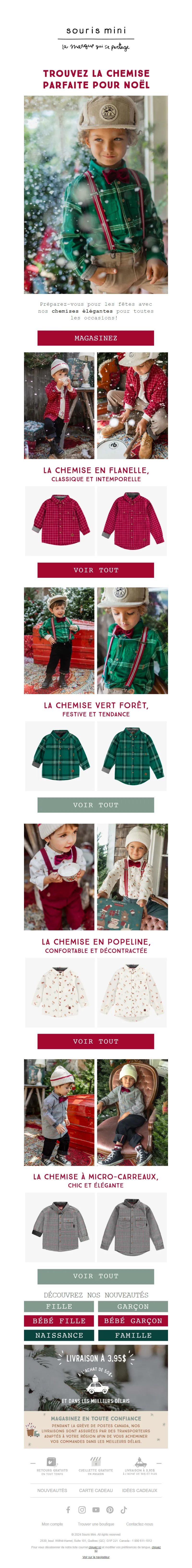
Task: Open the Pinterest icon
Action: pos(110,1510)
